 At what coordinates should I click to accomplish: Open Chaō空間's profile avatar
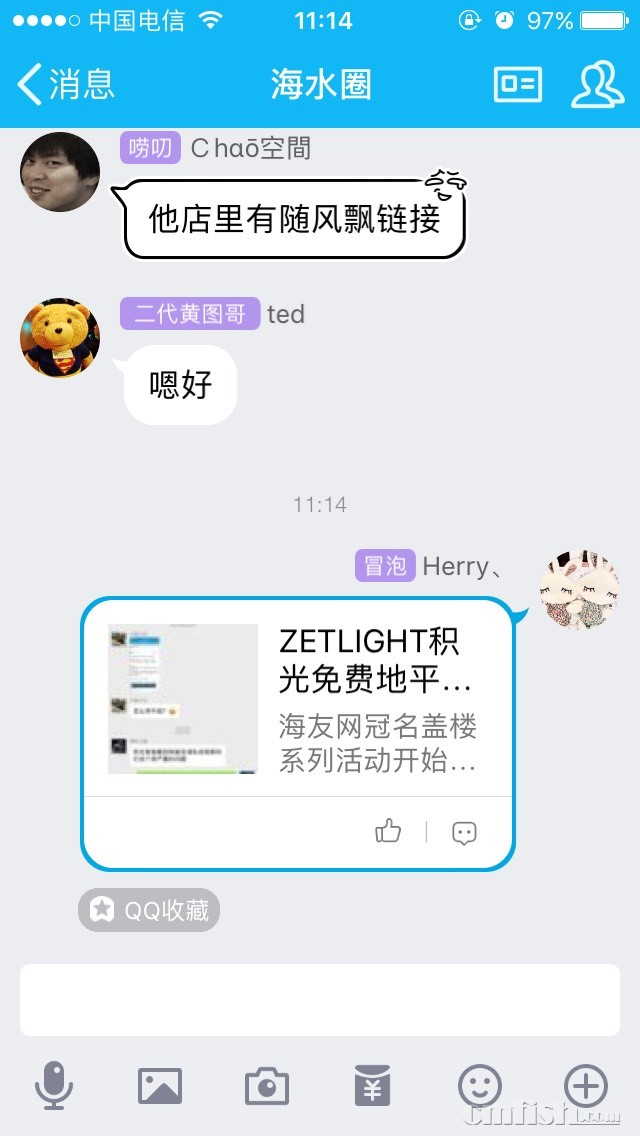point(60,172)
